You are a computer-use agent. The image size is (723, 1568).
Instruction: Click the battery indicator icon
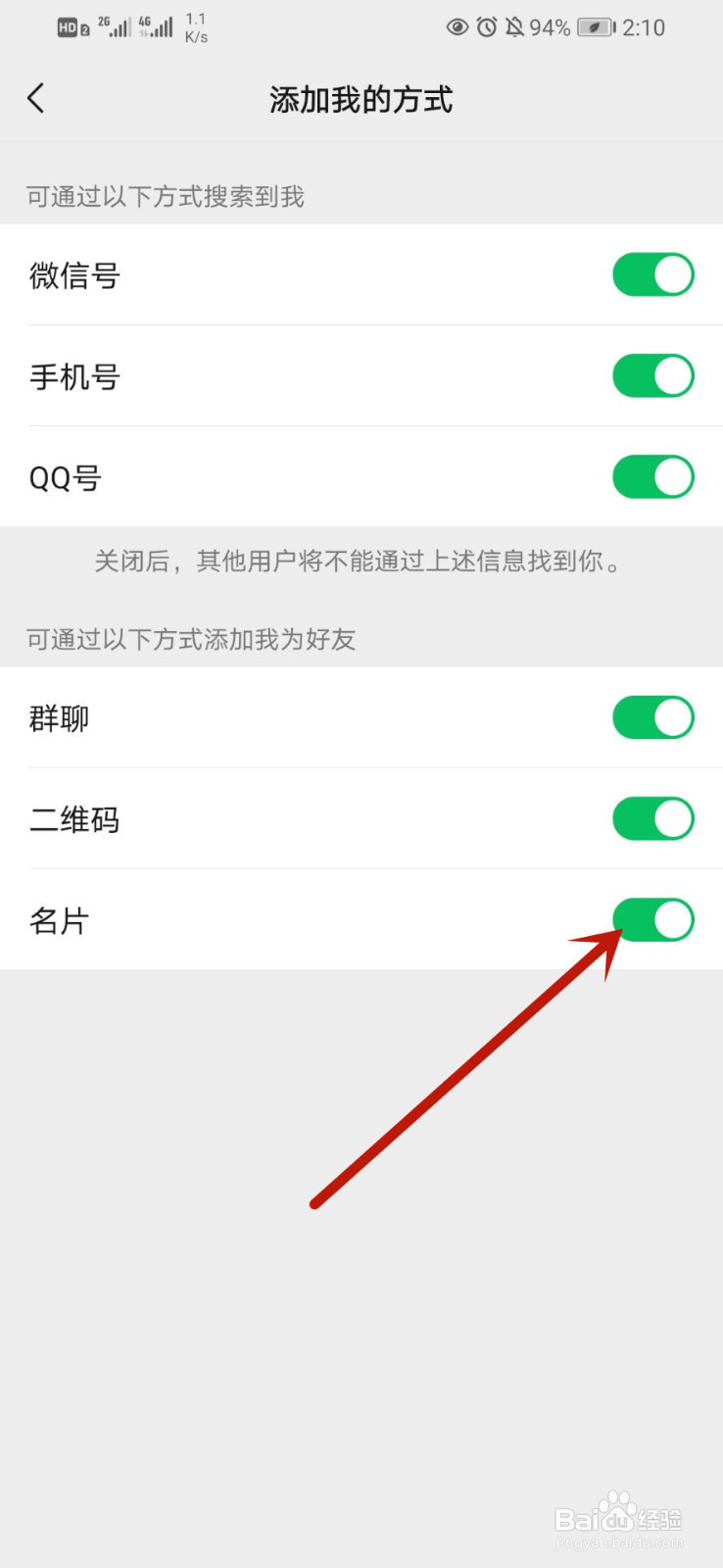(x=595, y=27)
